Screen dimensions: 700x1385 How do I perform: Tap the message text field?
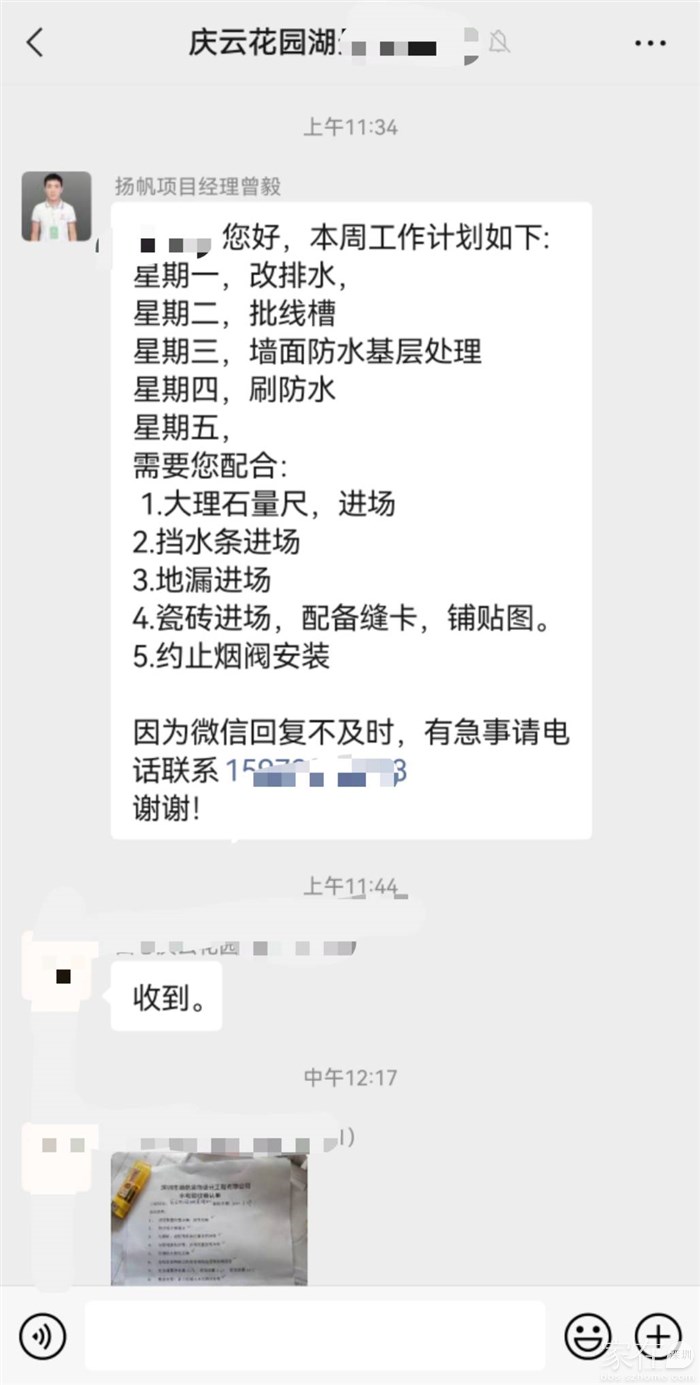point(315,1335)
